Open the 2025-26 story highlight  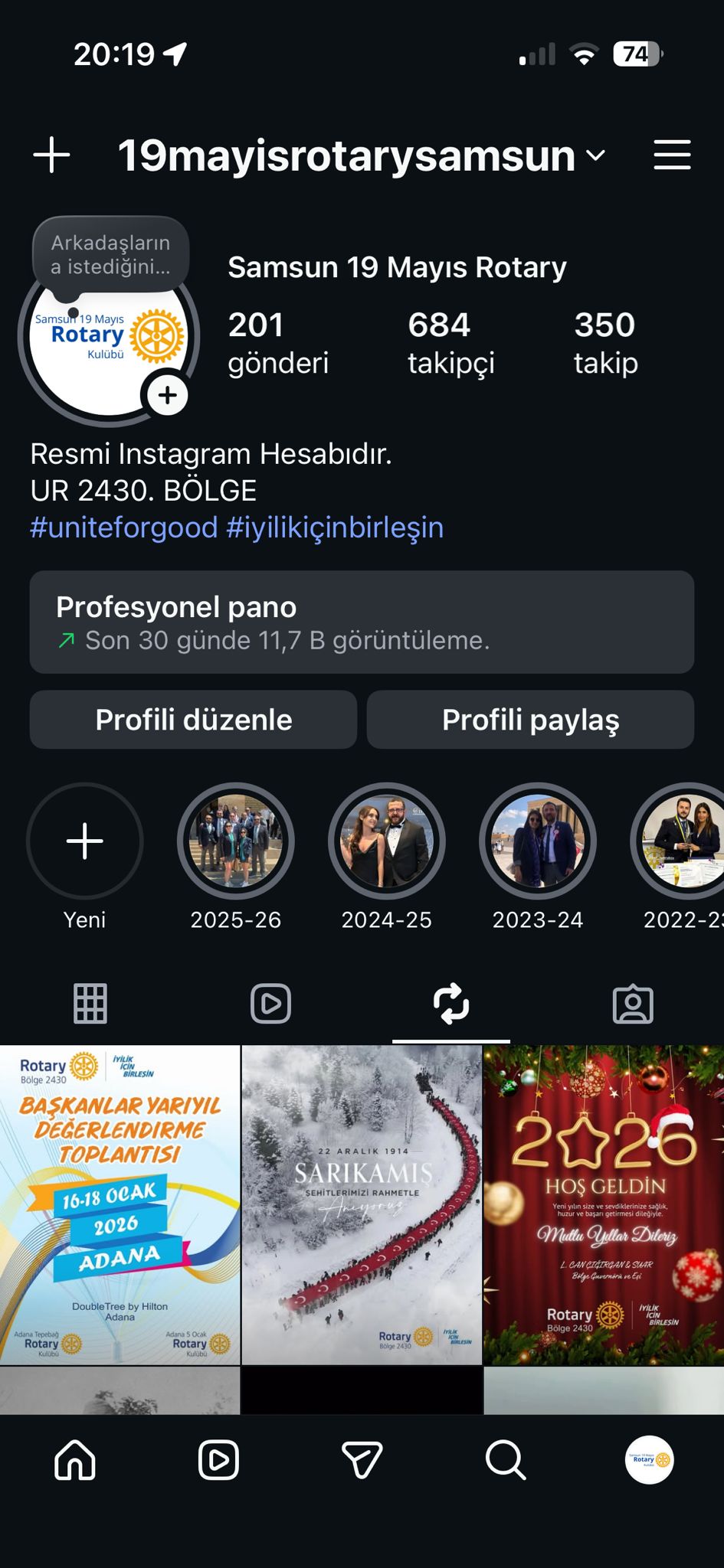[x=235, y=841]
